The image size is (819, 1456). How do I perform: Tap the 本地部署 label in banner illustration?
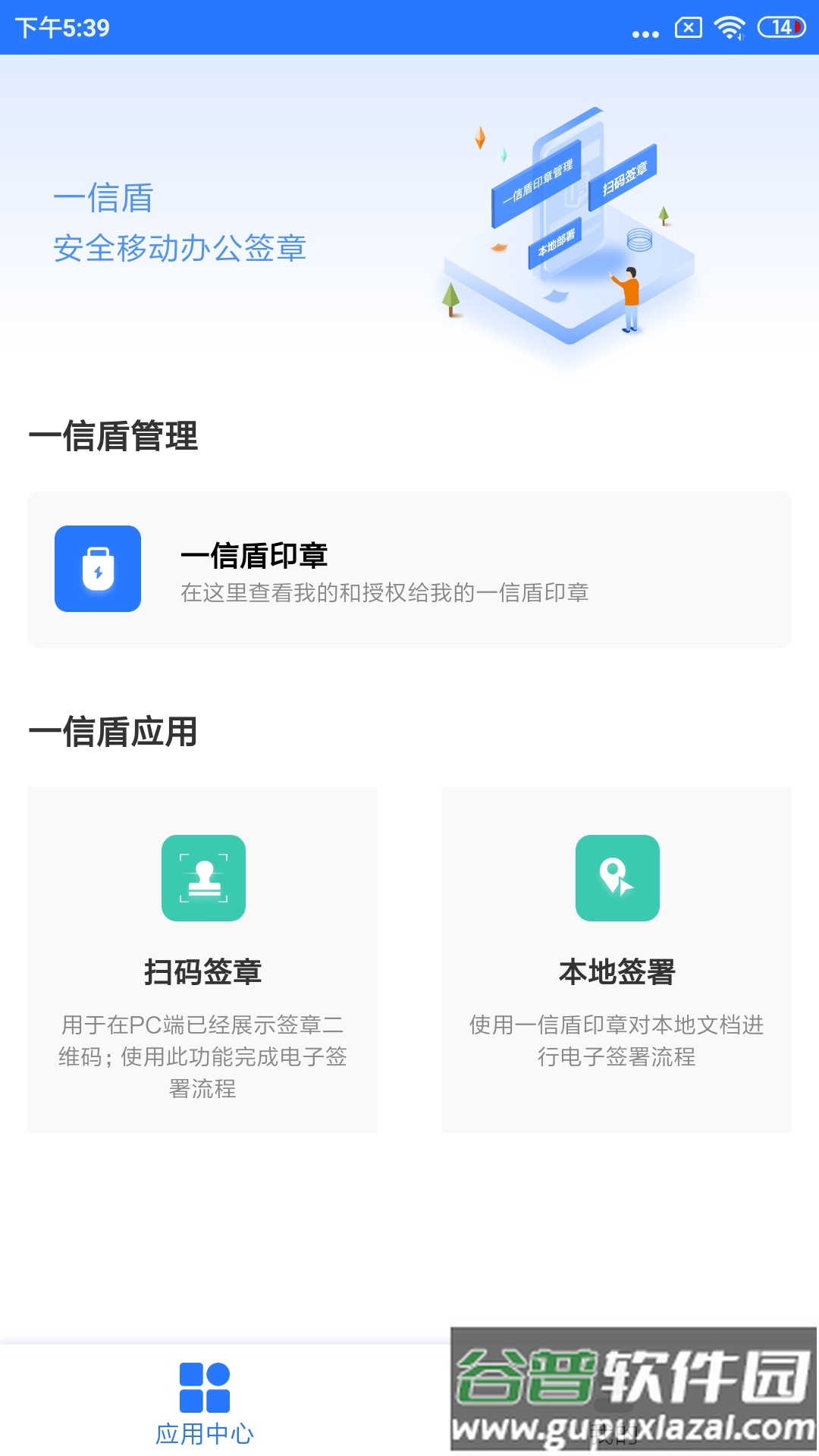tap(554, 246)
